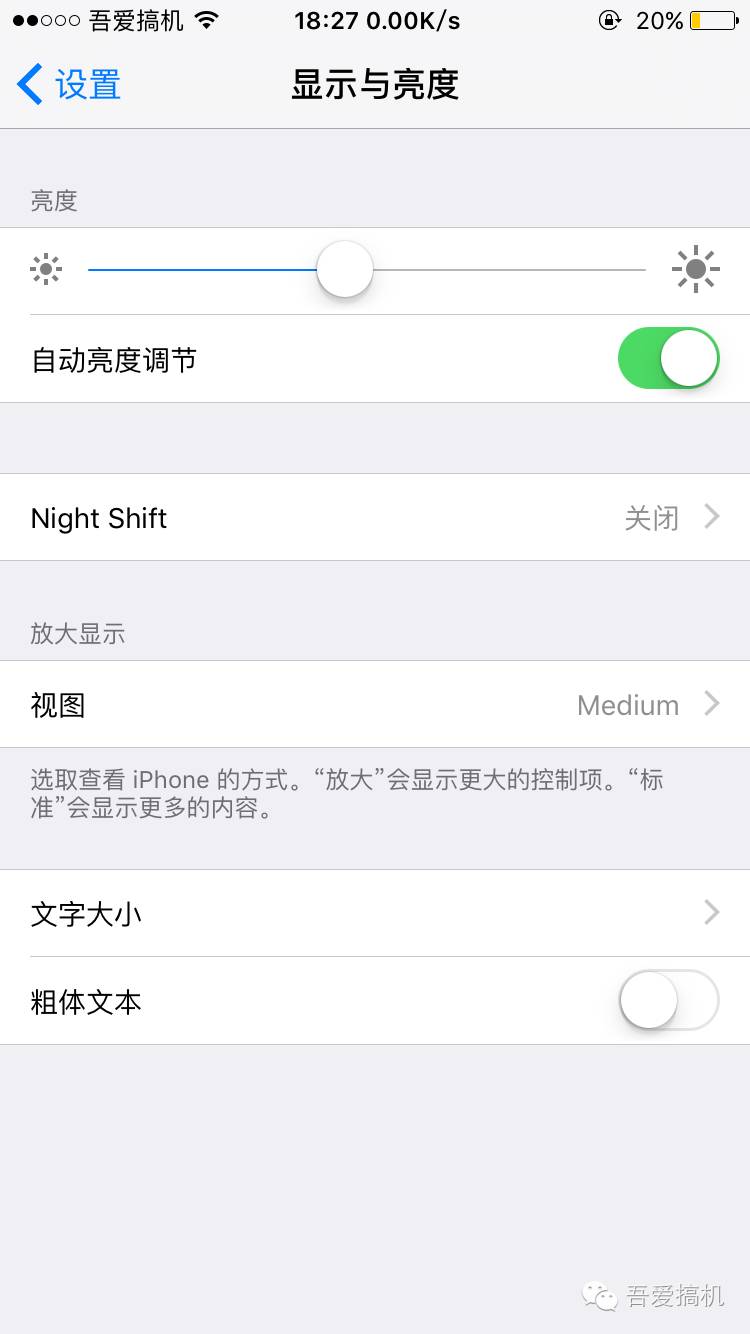The image size is (750, 1334).
Task: Tap the 放大显示 section header
Action: [x=77, y=633]
